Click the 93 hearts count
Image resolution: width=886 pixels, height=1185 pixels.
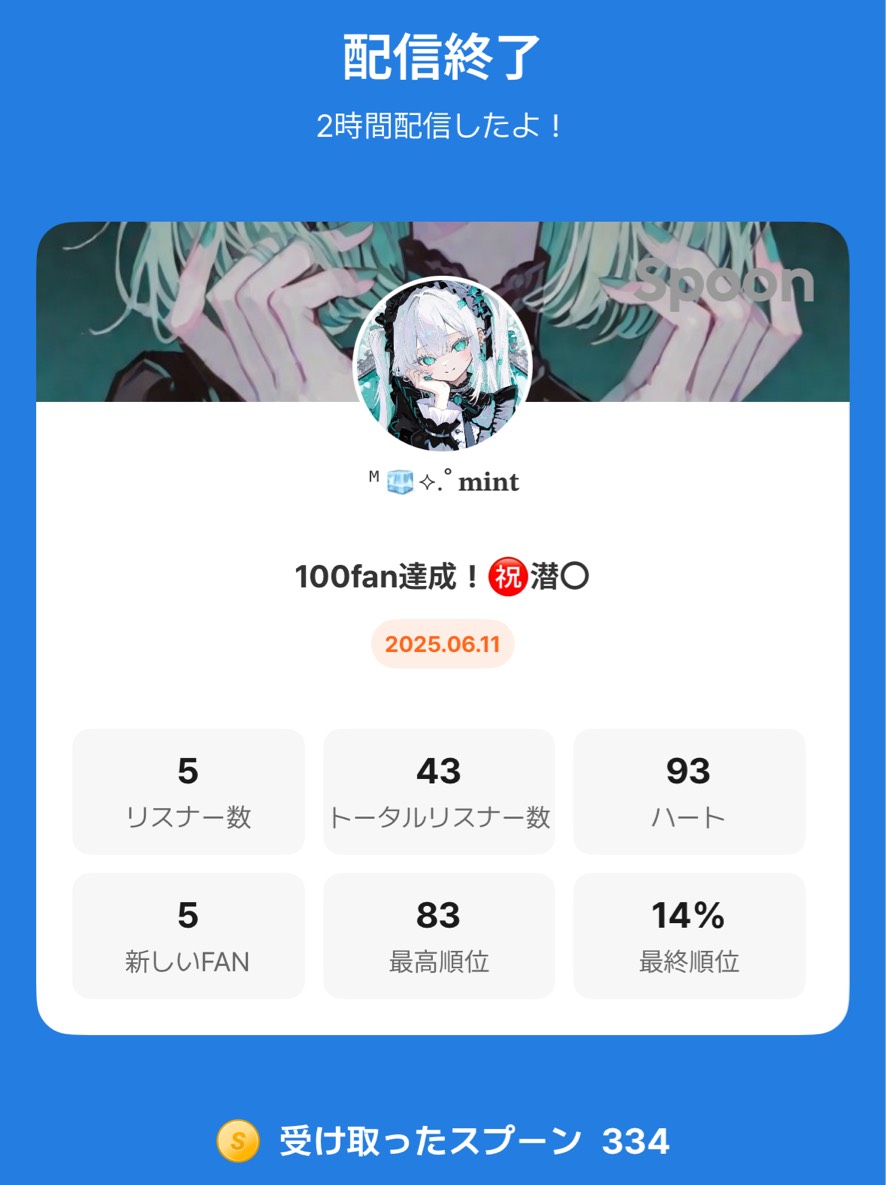pos(690,770)
